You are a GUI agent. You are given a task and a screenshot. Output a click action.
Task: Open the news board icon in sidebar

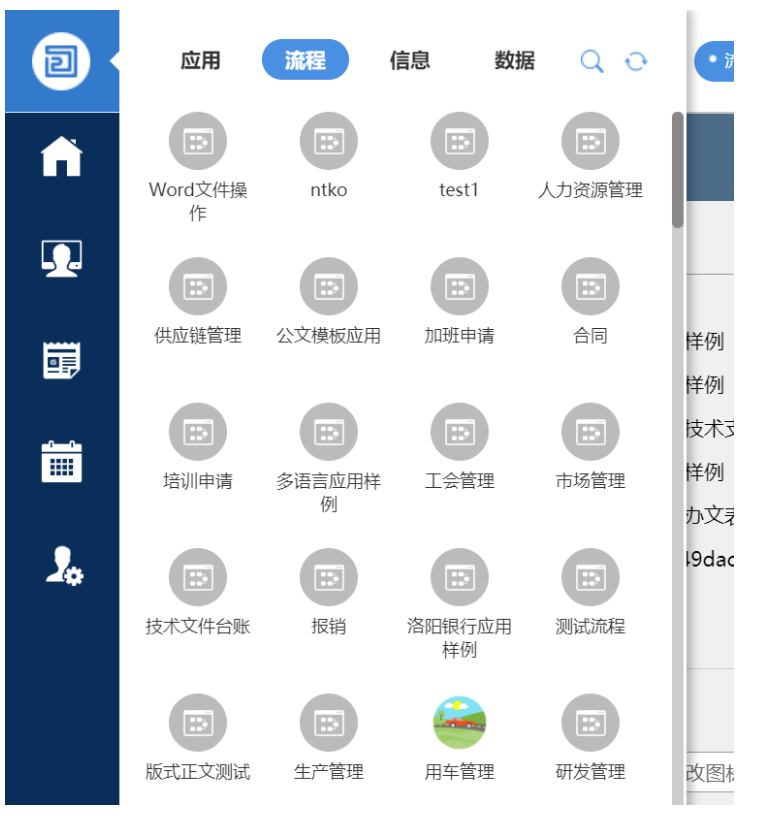pyautogui.click(x=61, y=360)
